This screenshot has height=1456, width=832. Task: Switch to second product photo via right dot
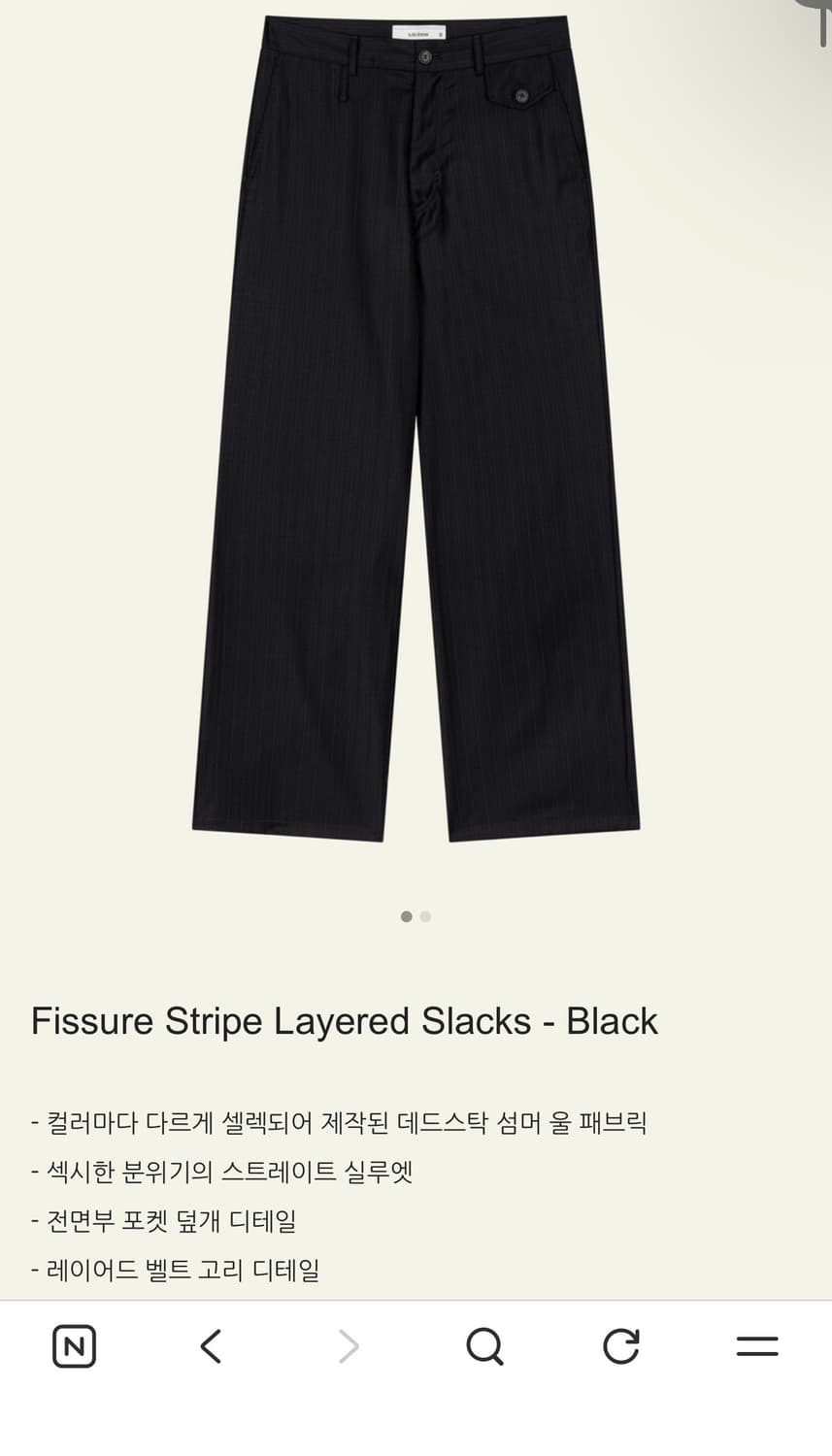(425, 915)
